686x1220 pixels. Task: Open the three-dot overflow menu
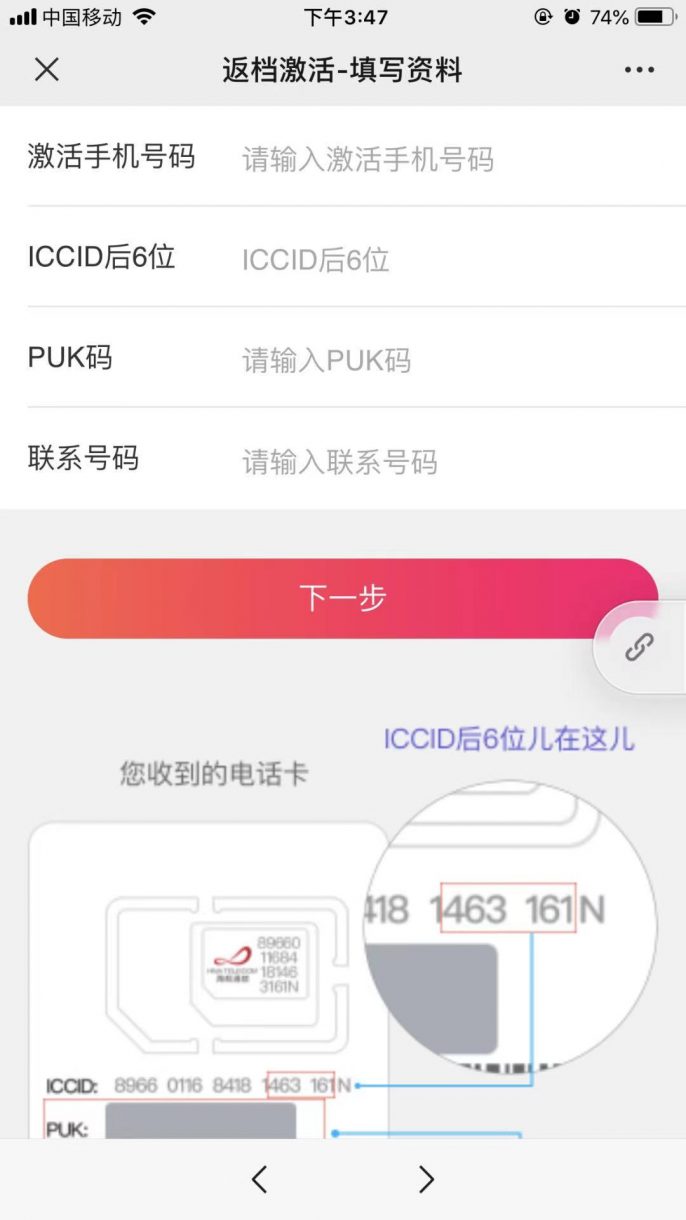pyautogui.click(x=639, y=70)
